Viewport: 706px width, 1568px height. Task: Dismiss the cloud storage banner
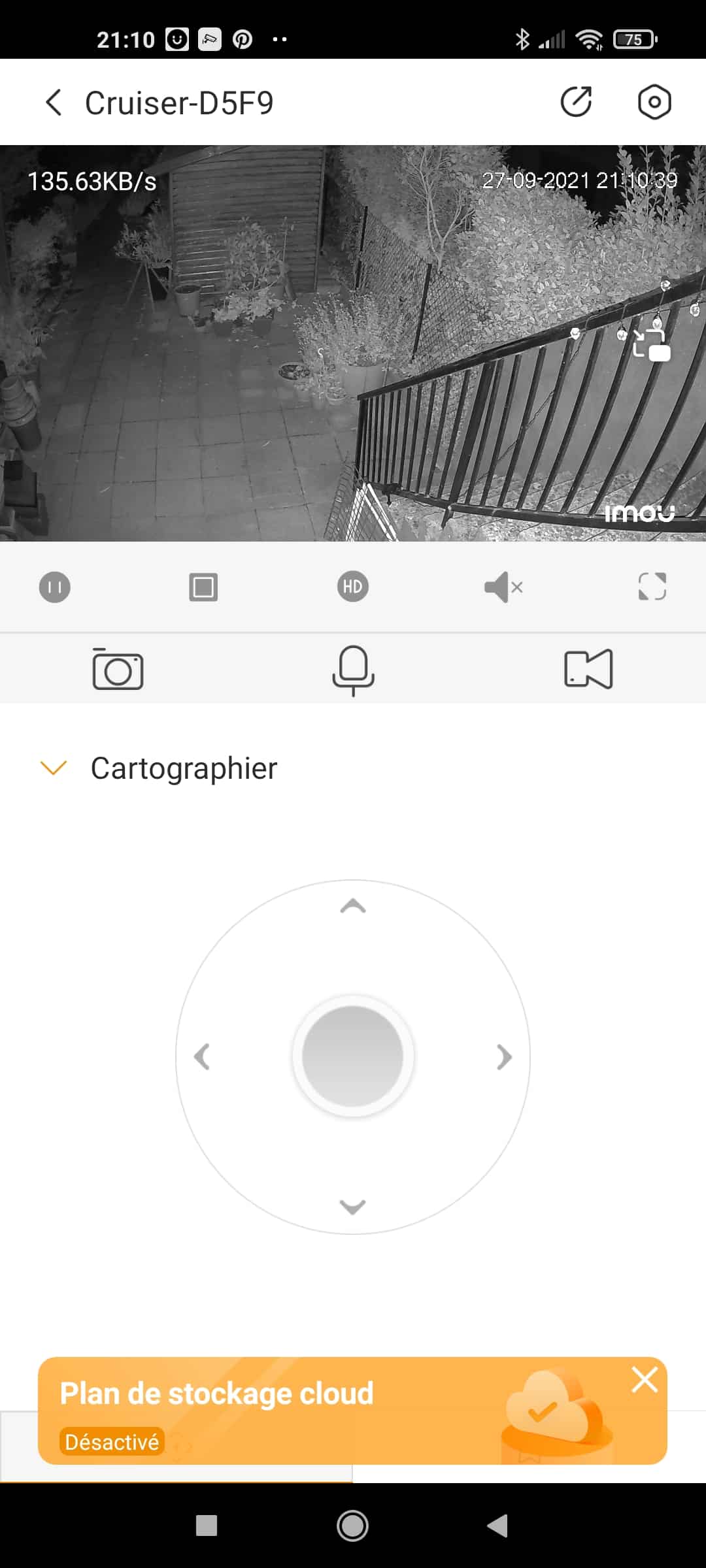point(645,1379)
